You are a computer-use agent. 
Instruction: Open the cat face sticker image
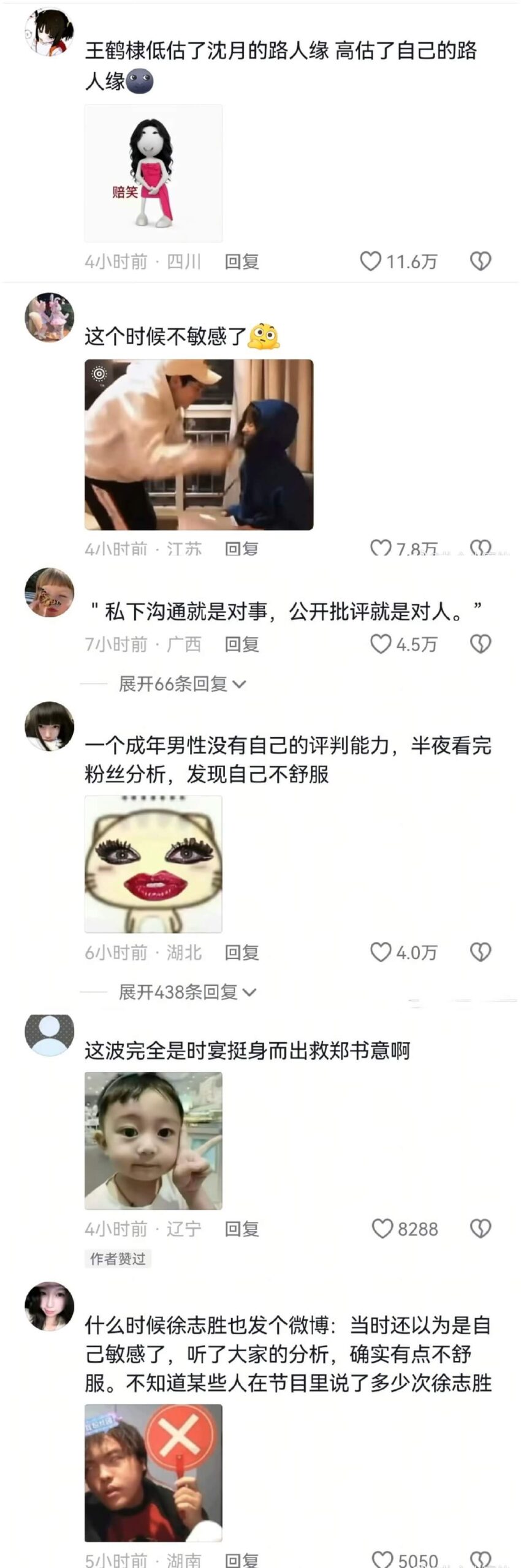(153, 864)
